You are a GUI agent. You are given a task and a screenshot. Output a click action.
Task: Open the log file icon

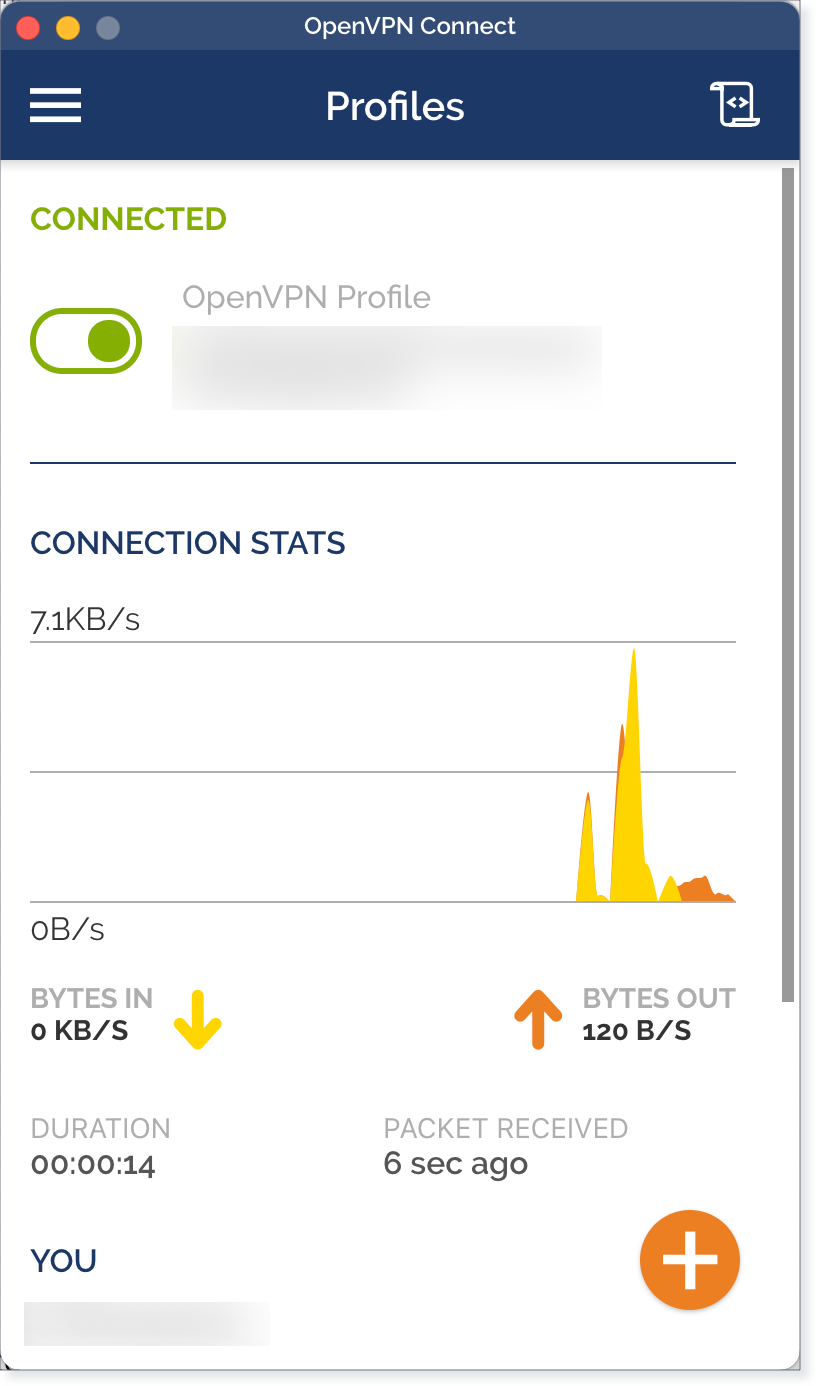coord(736,104)
